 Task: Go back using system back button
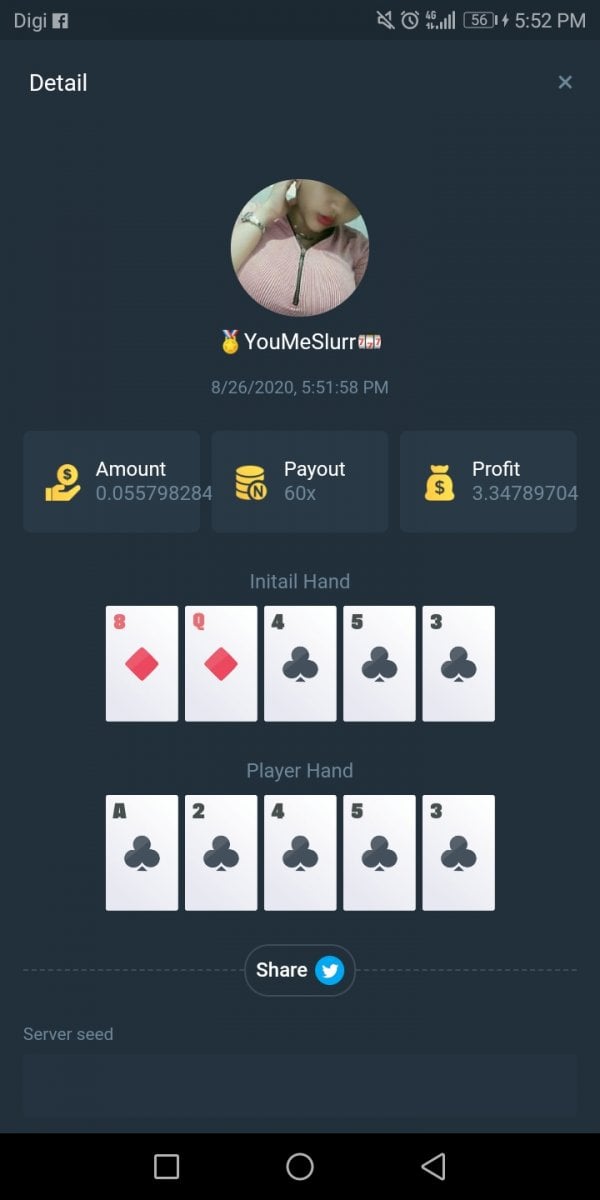click(x=433, y=1166)
